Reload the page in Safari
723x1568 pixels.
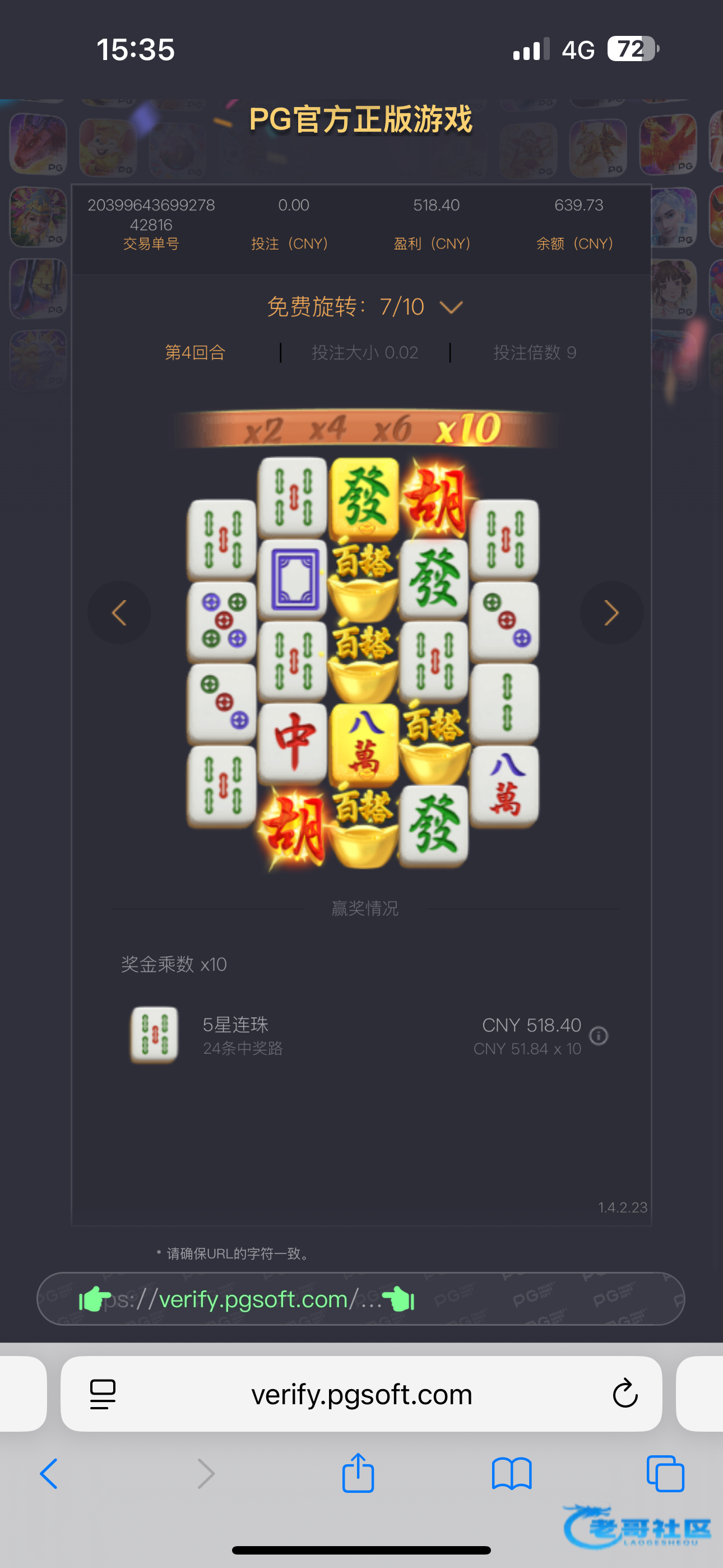(x=624, y=1394)
